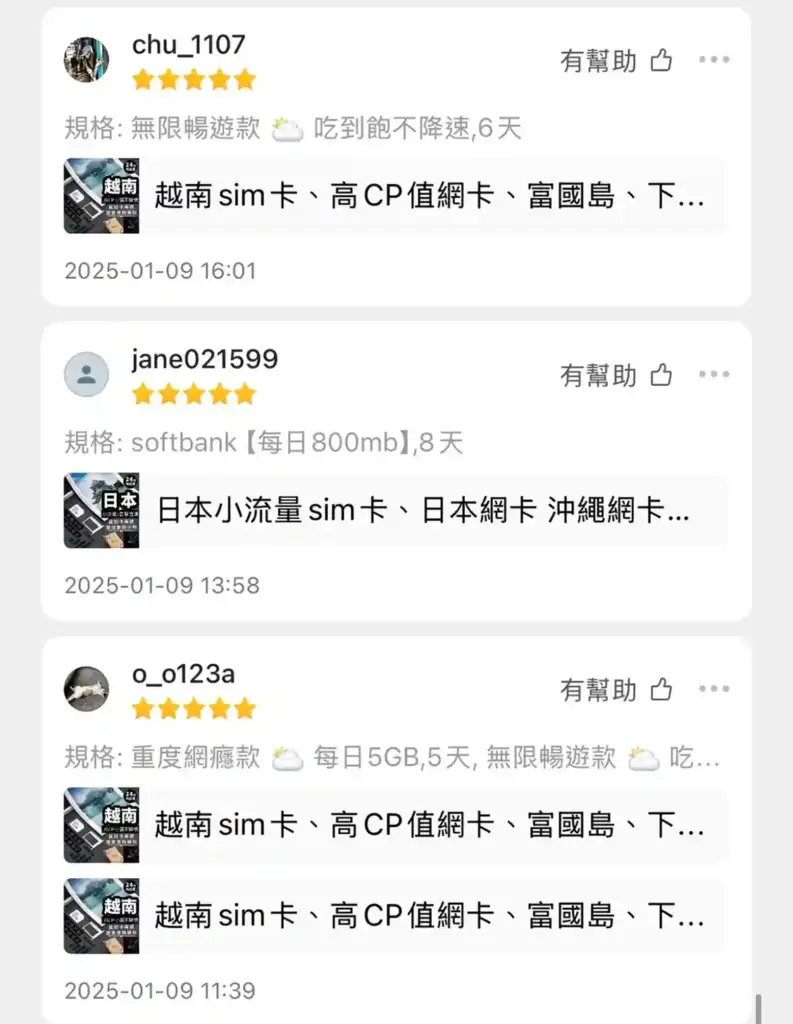The image size is (793, 1024).
Task: Click the Japan product thumbnail in jane021599's review
Action: tap(102, 511)
